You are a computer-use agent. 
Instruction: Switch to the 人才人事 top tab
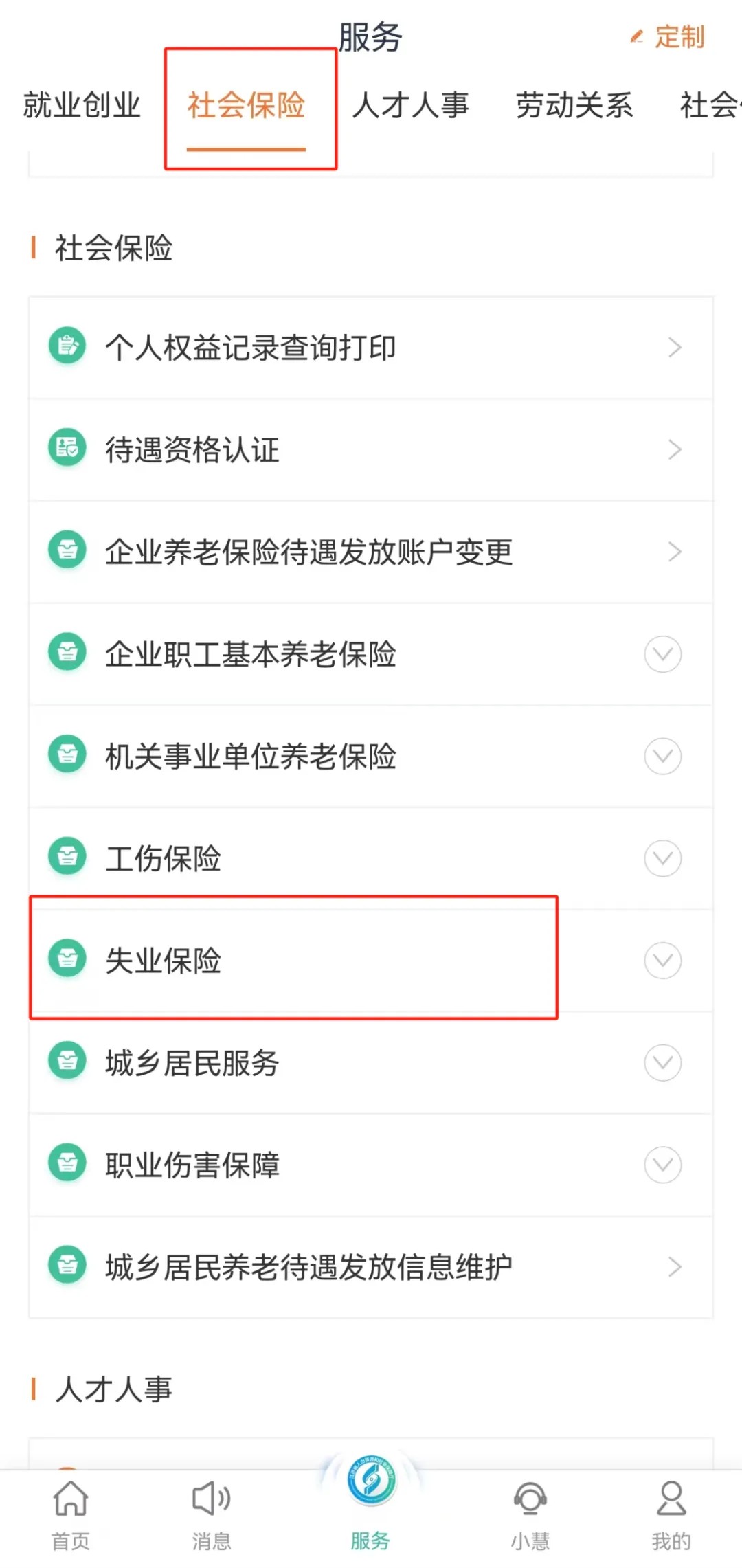(x=410, y=106)
